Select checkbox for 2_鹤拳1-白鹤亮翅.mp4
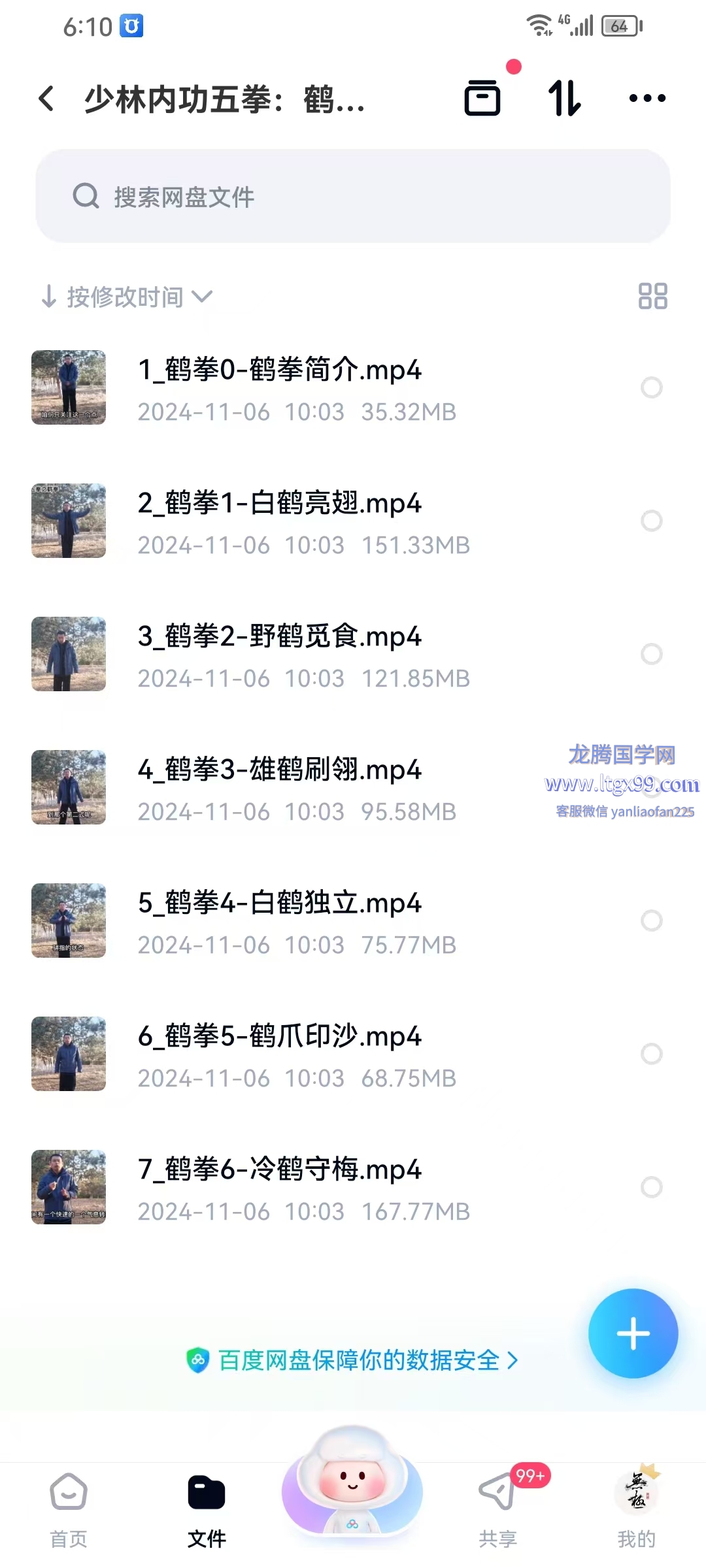706x1568 pixels. (x=651, y=521)
